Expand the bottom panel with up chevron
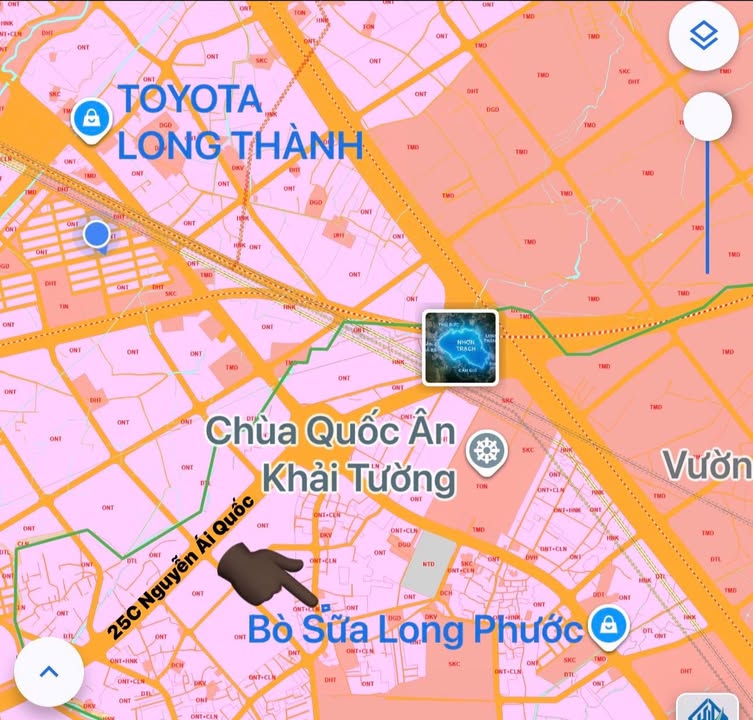This screenshot has height=720, width=753. [x=49, y=671]
